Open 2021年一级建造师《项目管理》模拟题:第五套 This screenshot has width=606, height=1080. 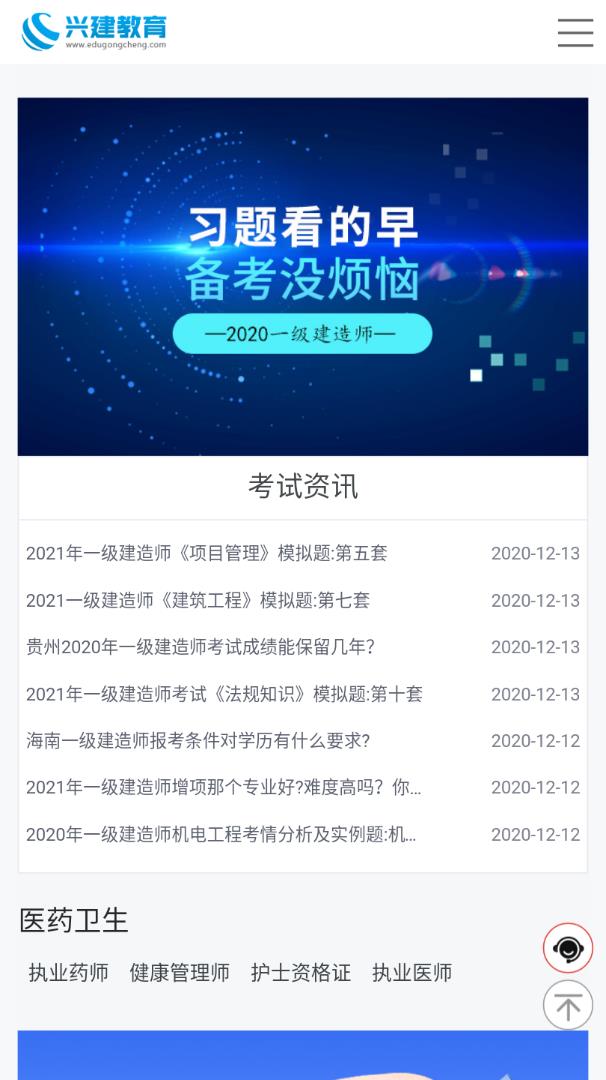(206, 553)
